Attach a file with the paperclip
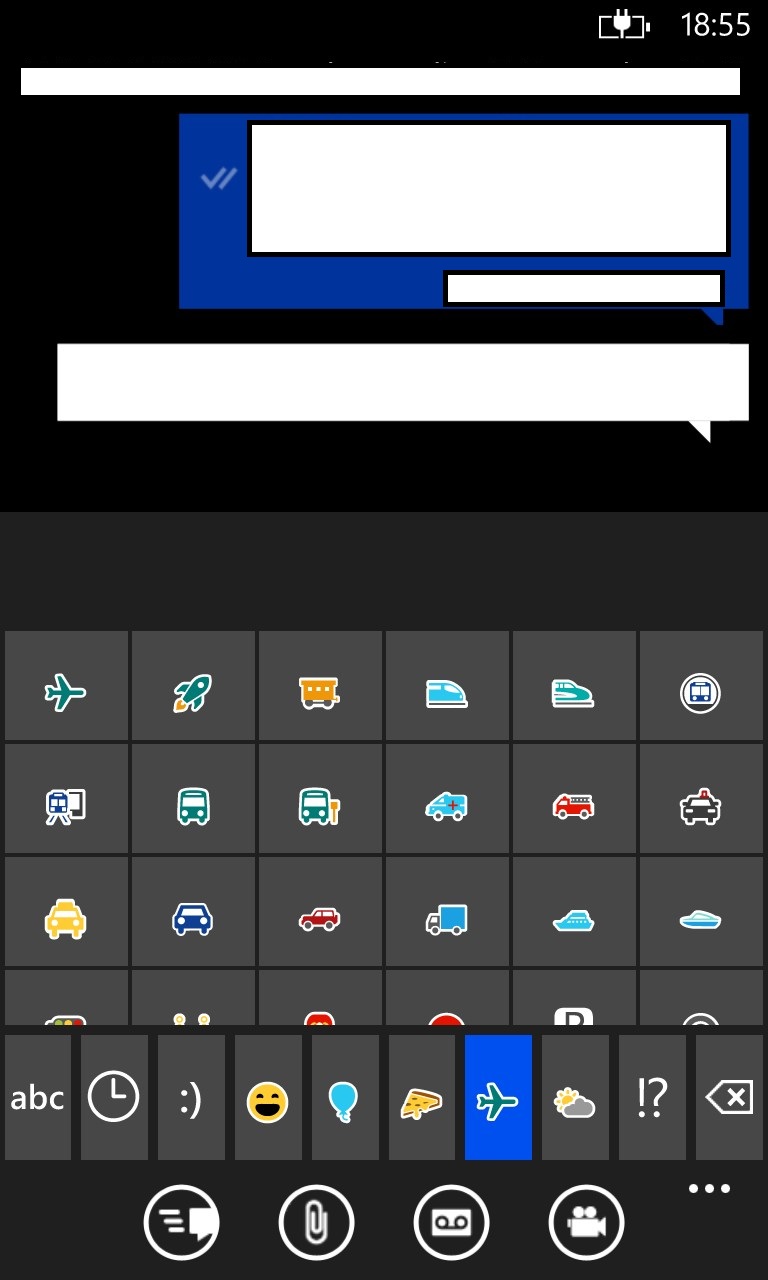The height and width of the screenshot is (1280, 768). pyautogui.click(x=316, y=1222)
